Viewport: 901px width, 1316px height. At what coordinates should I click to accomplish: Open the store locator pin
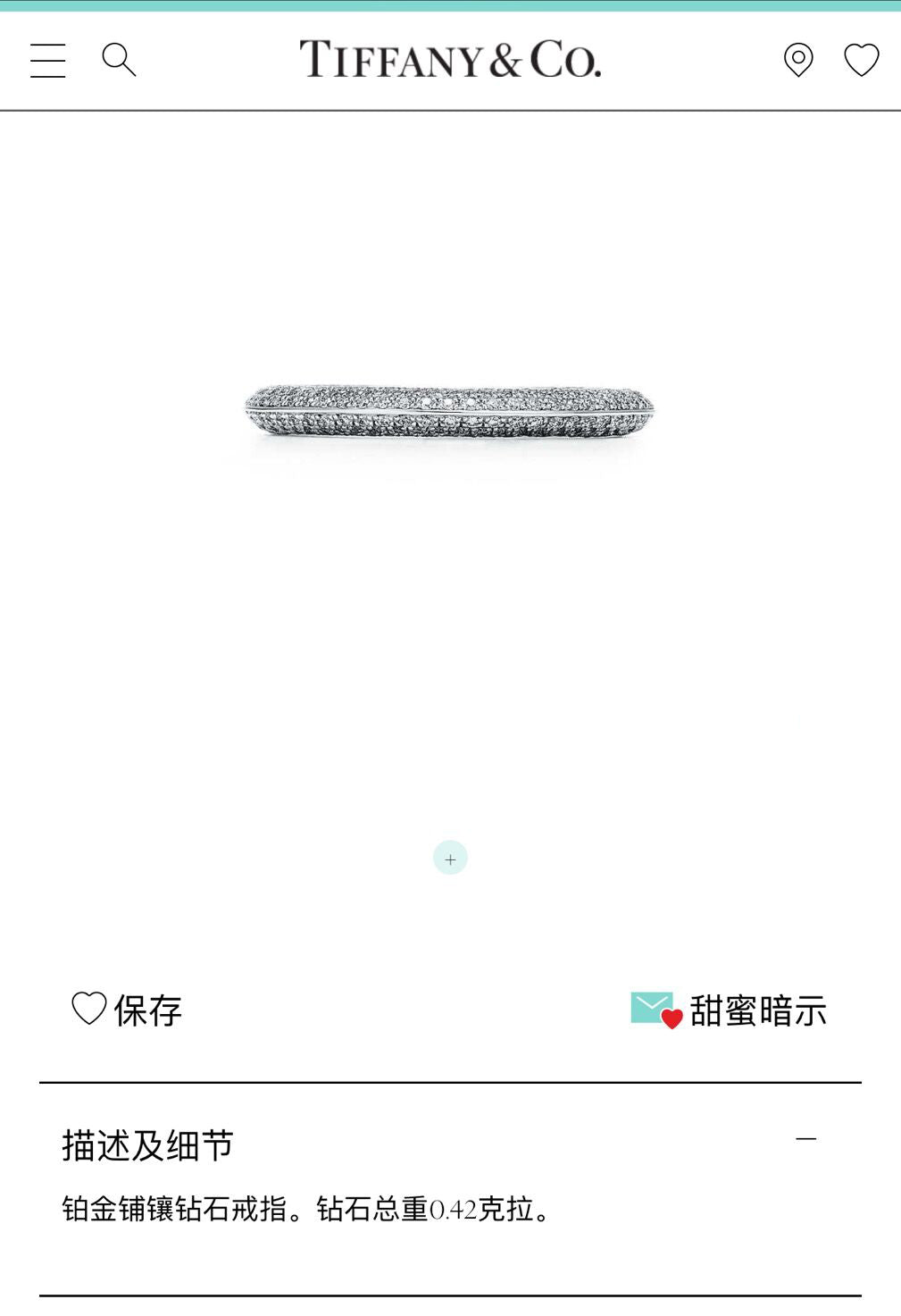coord(797,61)
